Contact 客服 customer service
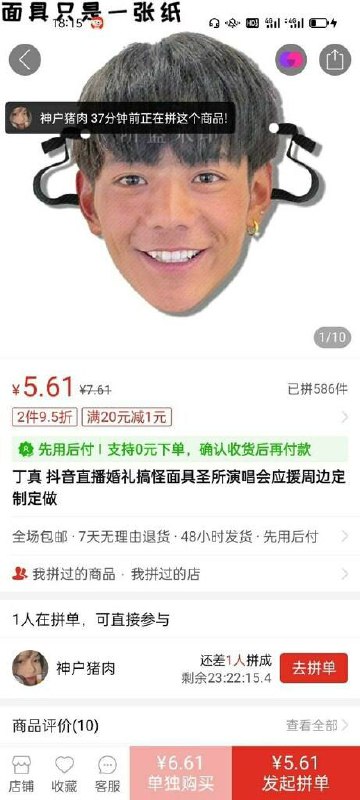The height and width of the screenshot is (800, 360). (108, 773)
